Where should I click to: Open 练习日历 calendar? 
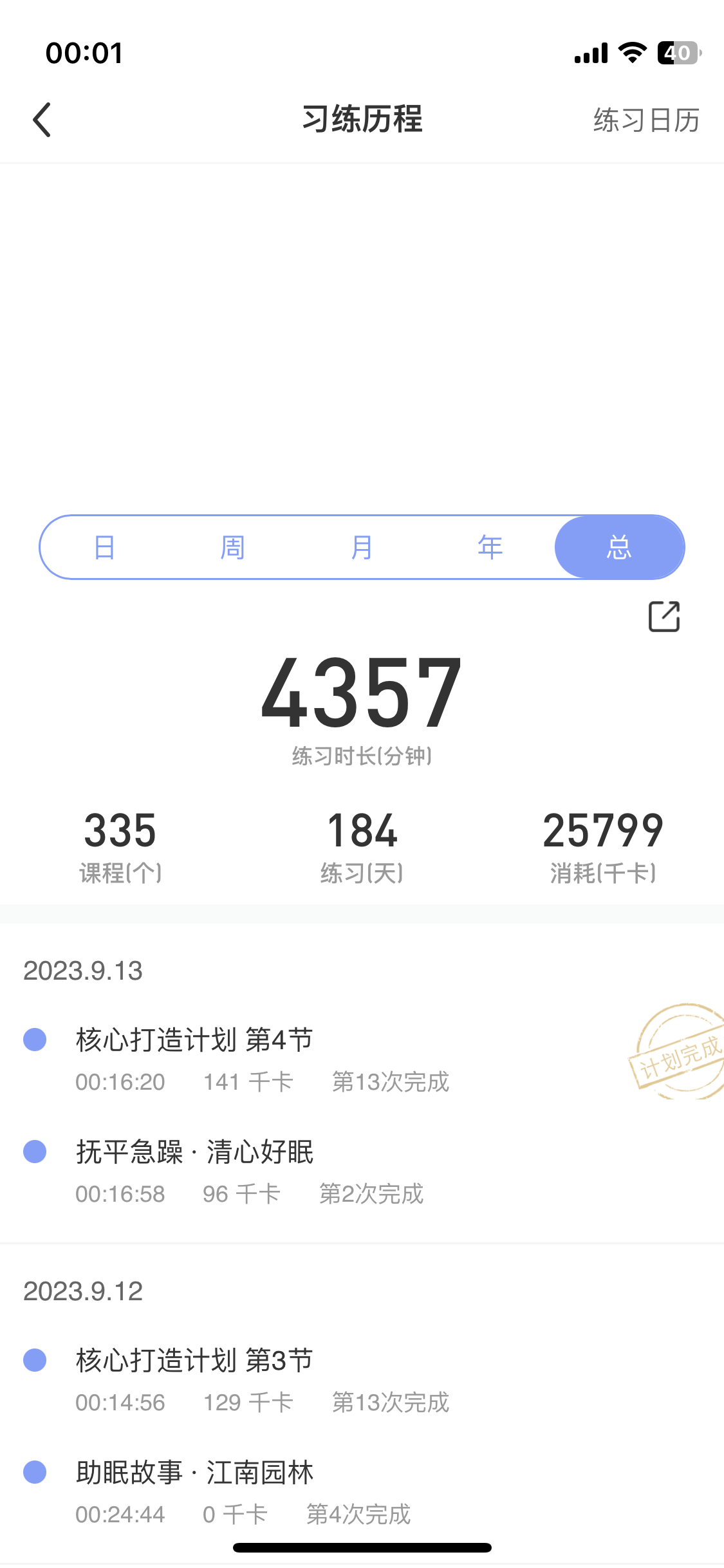pyautogui.click(x=646, y=120)
